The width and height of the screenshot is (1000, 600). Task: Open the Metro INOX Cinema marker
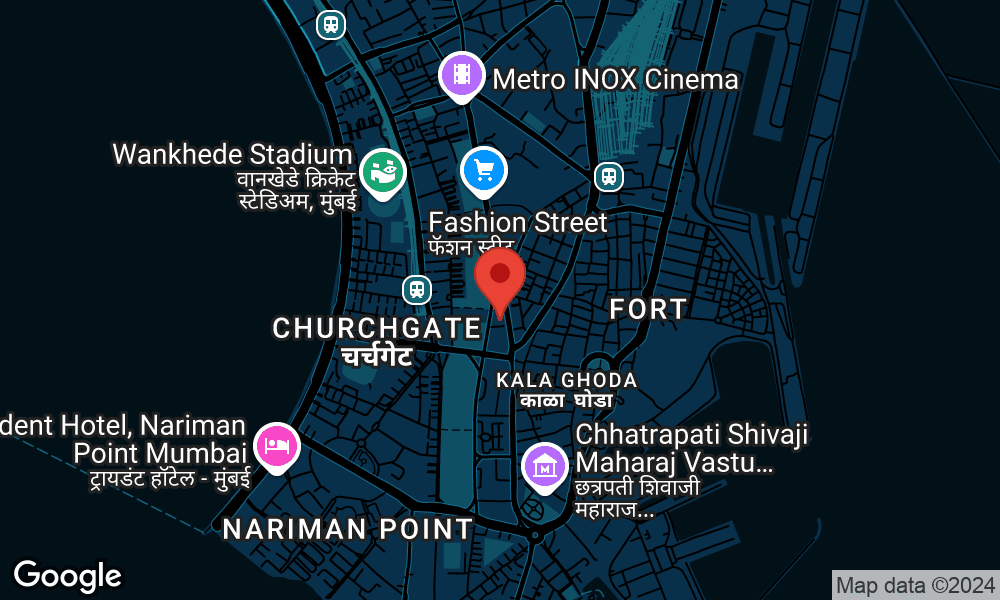click(x=461, y=74)
